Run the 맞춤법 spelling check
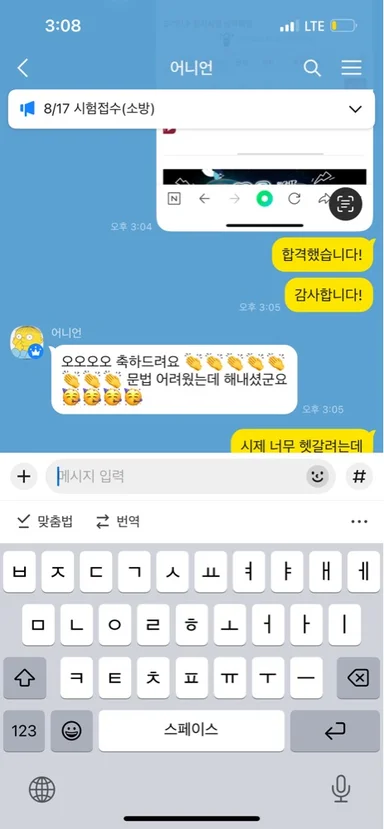The image size is (384, 829). [x=45, y=522]
